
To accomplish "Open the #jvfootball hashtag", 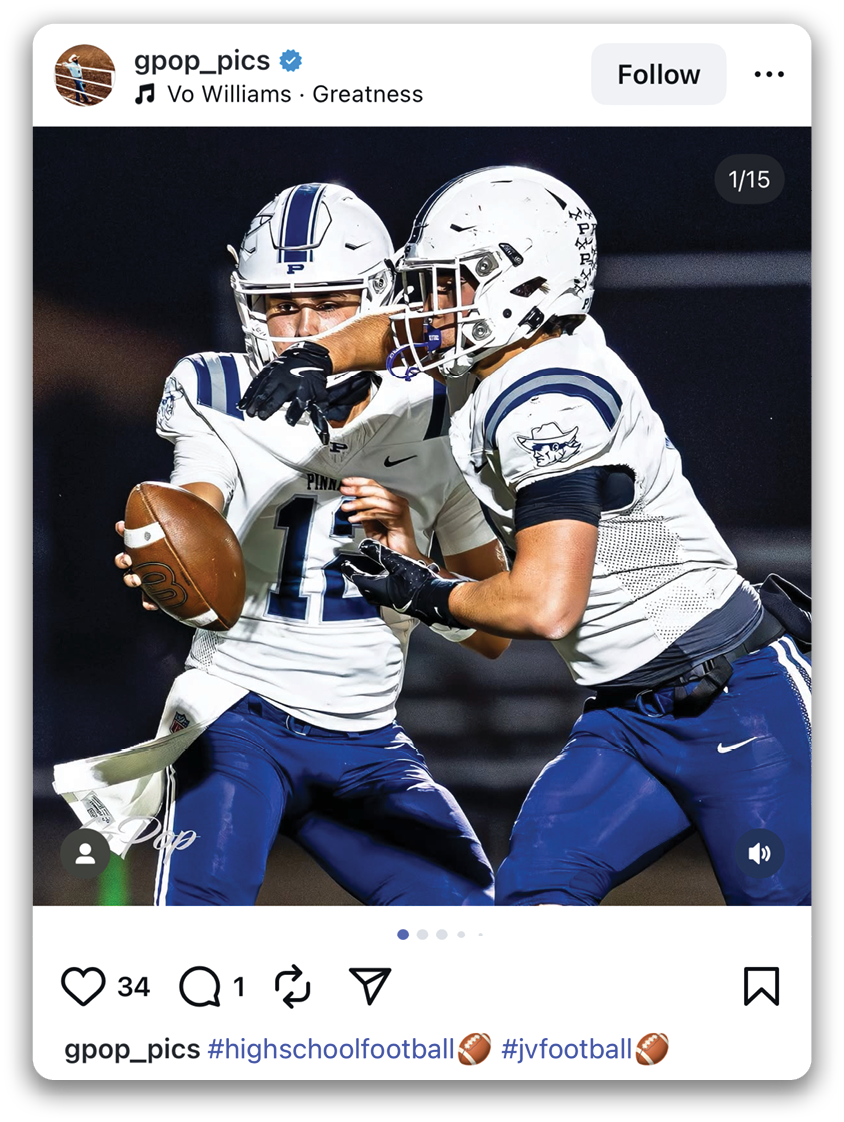I will (x=567, y=1049).
